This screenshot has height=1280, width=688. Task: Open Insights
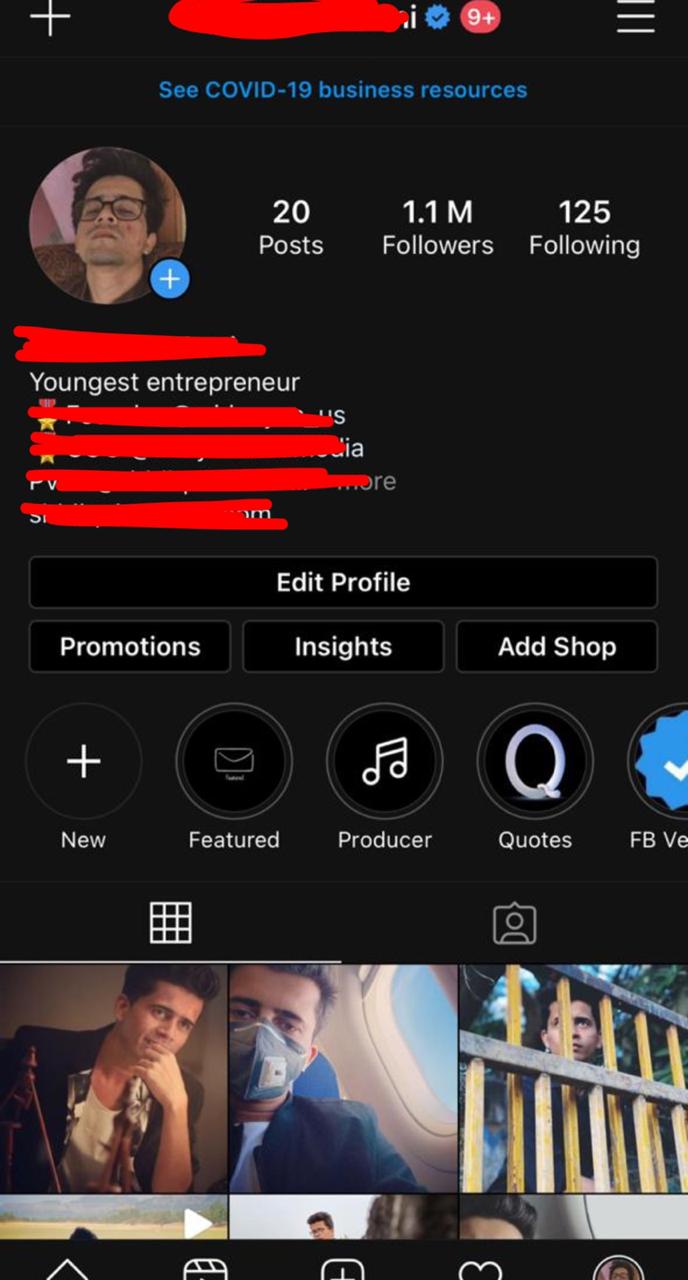click(x=343, y=647)
